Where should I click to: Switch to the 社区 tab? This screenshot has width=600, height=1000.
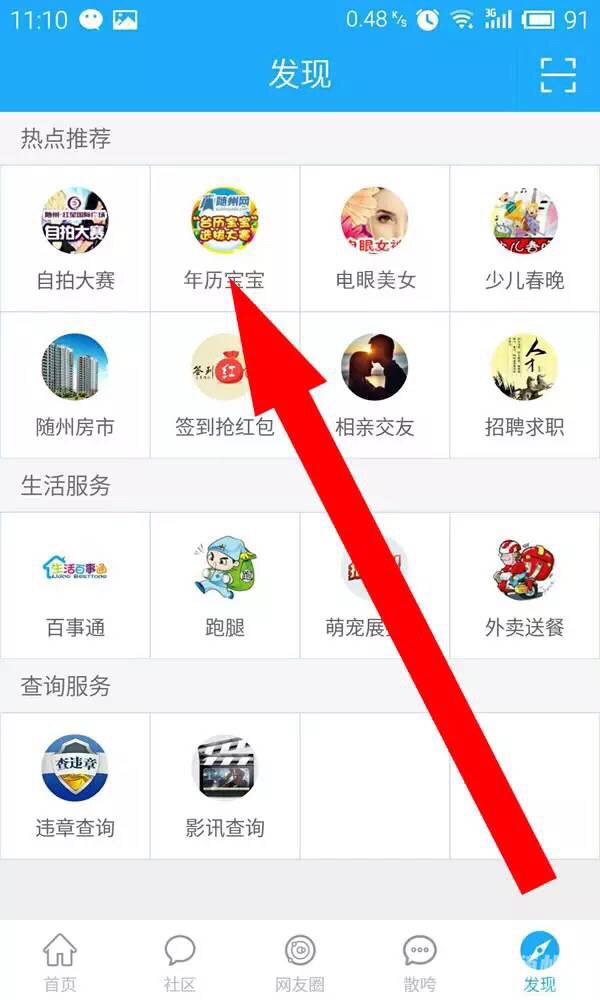coord(180,962)
